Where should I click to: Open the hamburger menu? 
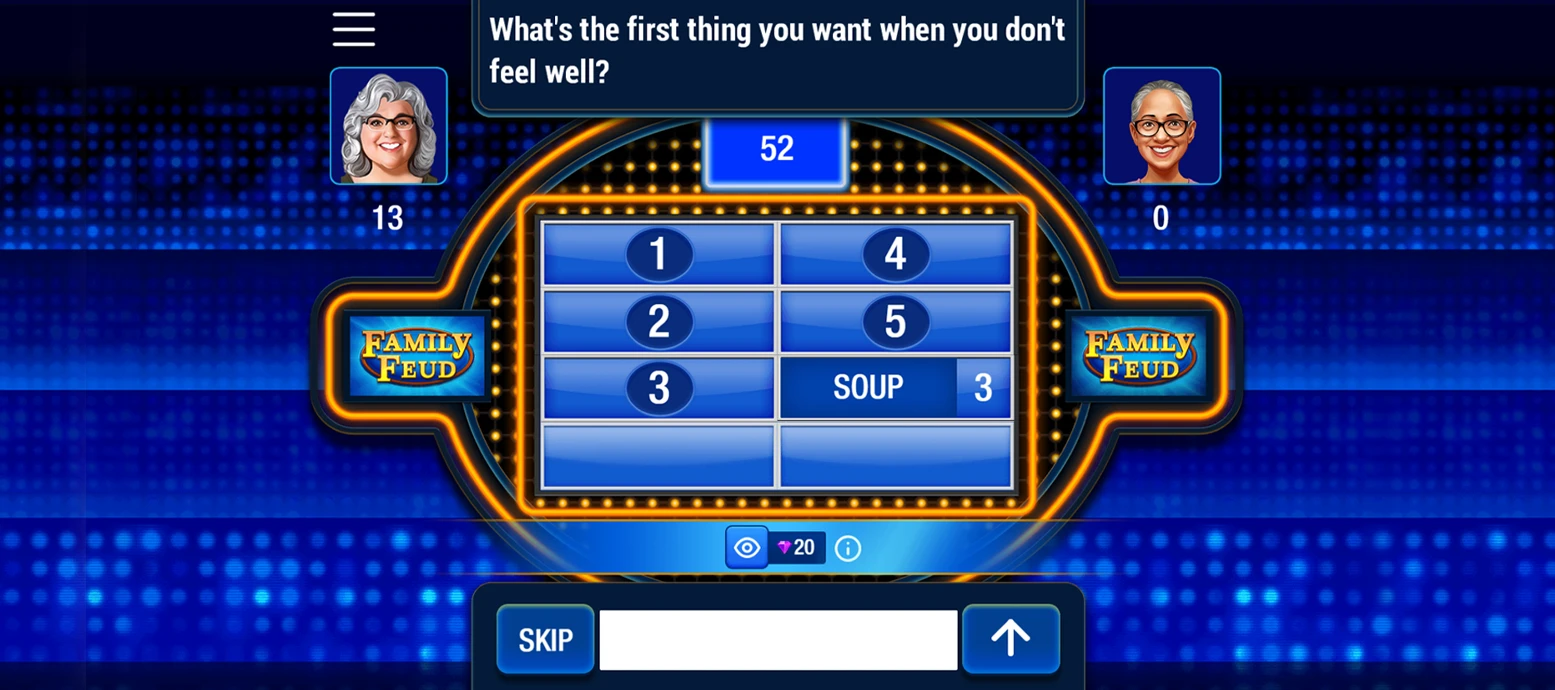[354, 30]
